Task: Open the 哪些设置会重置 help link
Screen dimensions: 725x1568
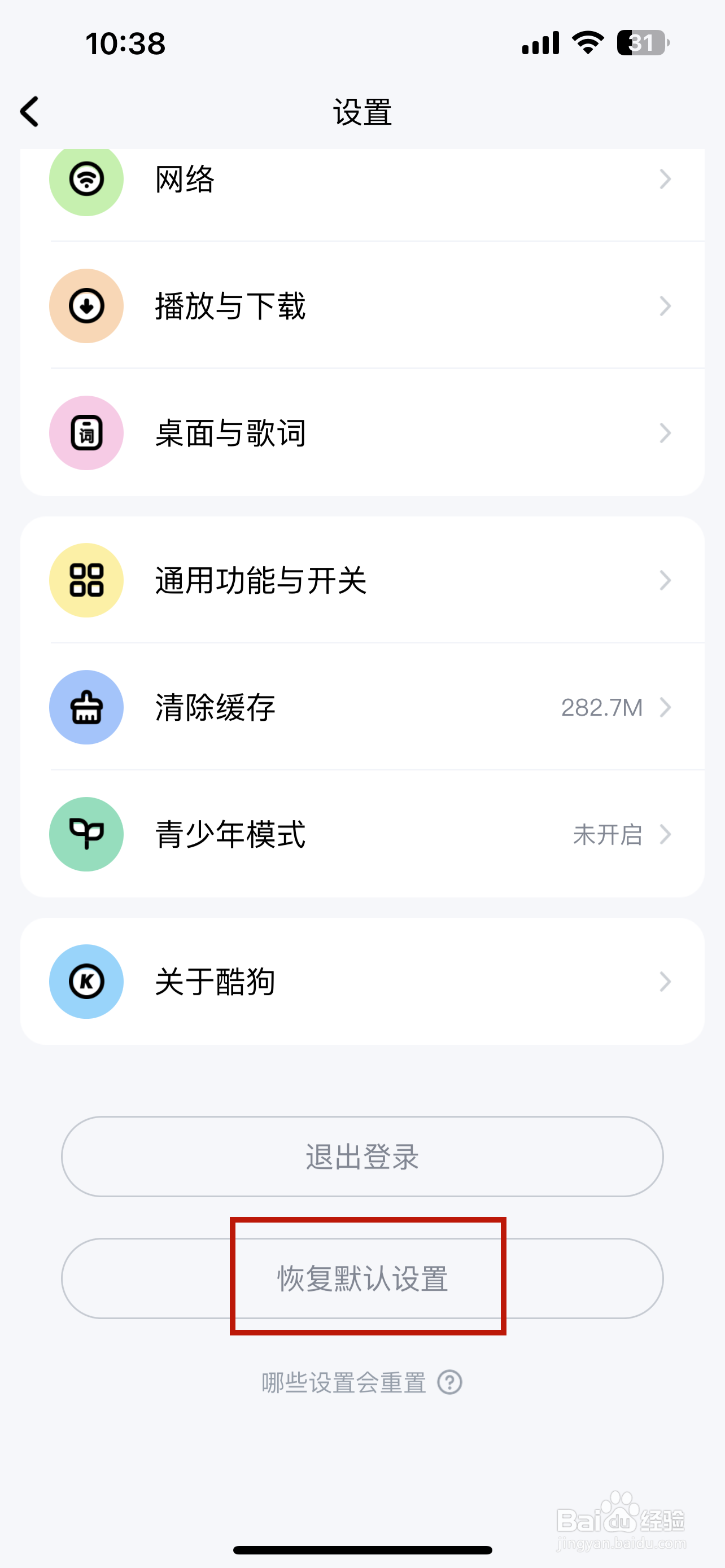Action: click(x=362, y=1382)
